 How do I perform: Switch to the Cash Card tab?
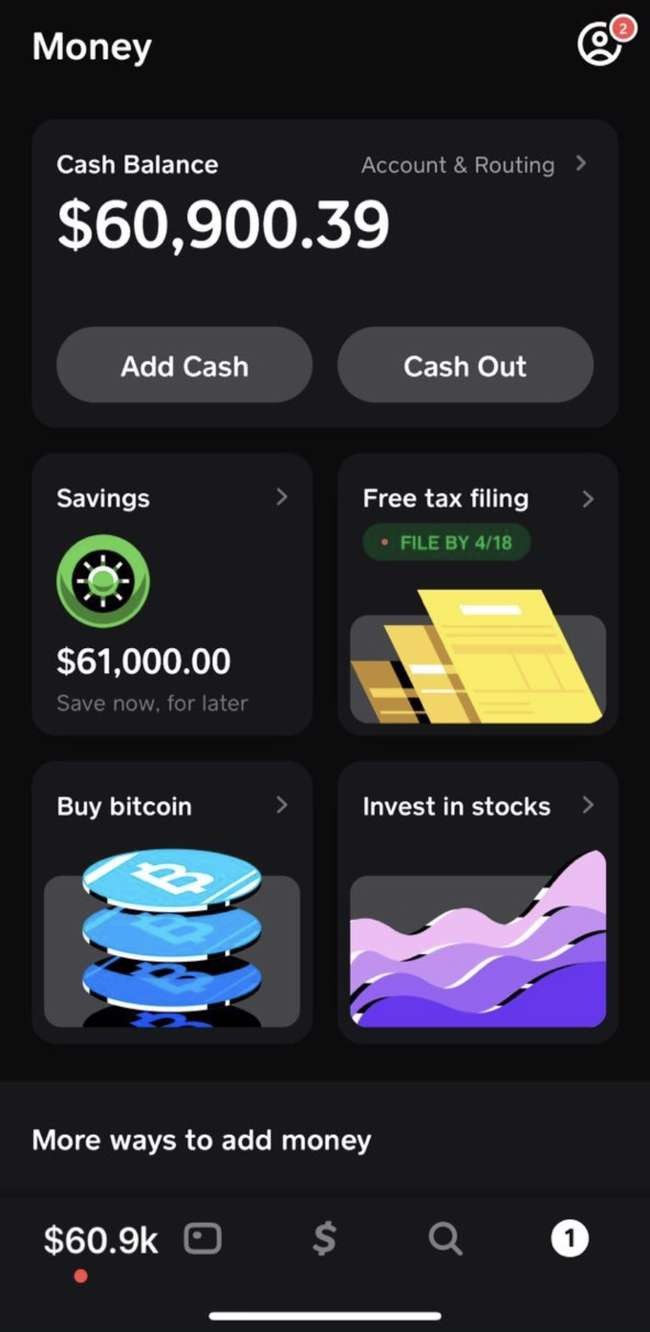coord(203,1240)
